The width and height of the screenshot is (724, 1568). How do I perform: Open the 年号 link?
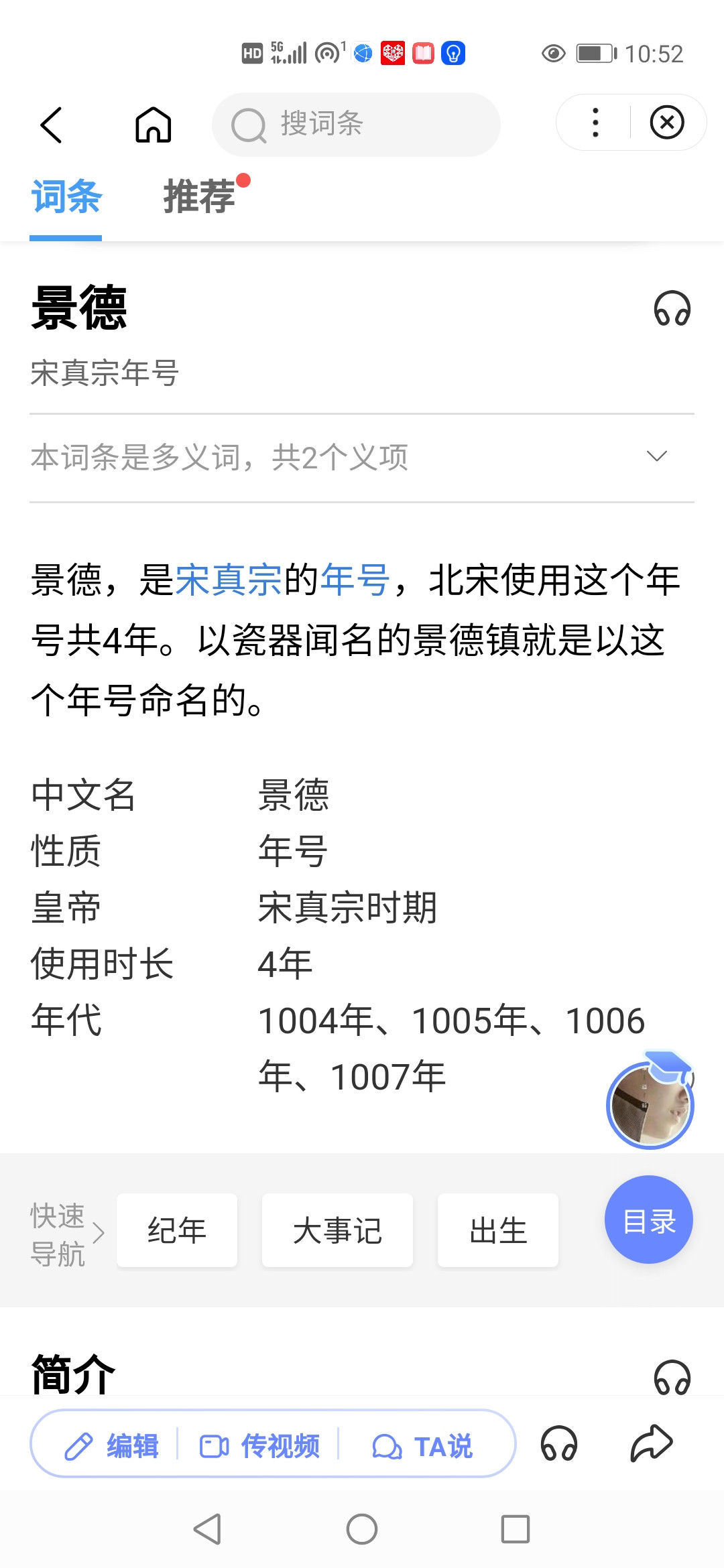click(355, 580)
